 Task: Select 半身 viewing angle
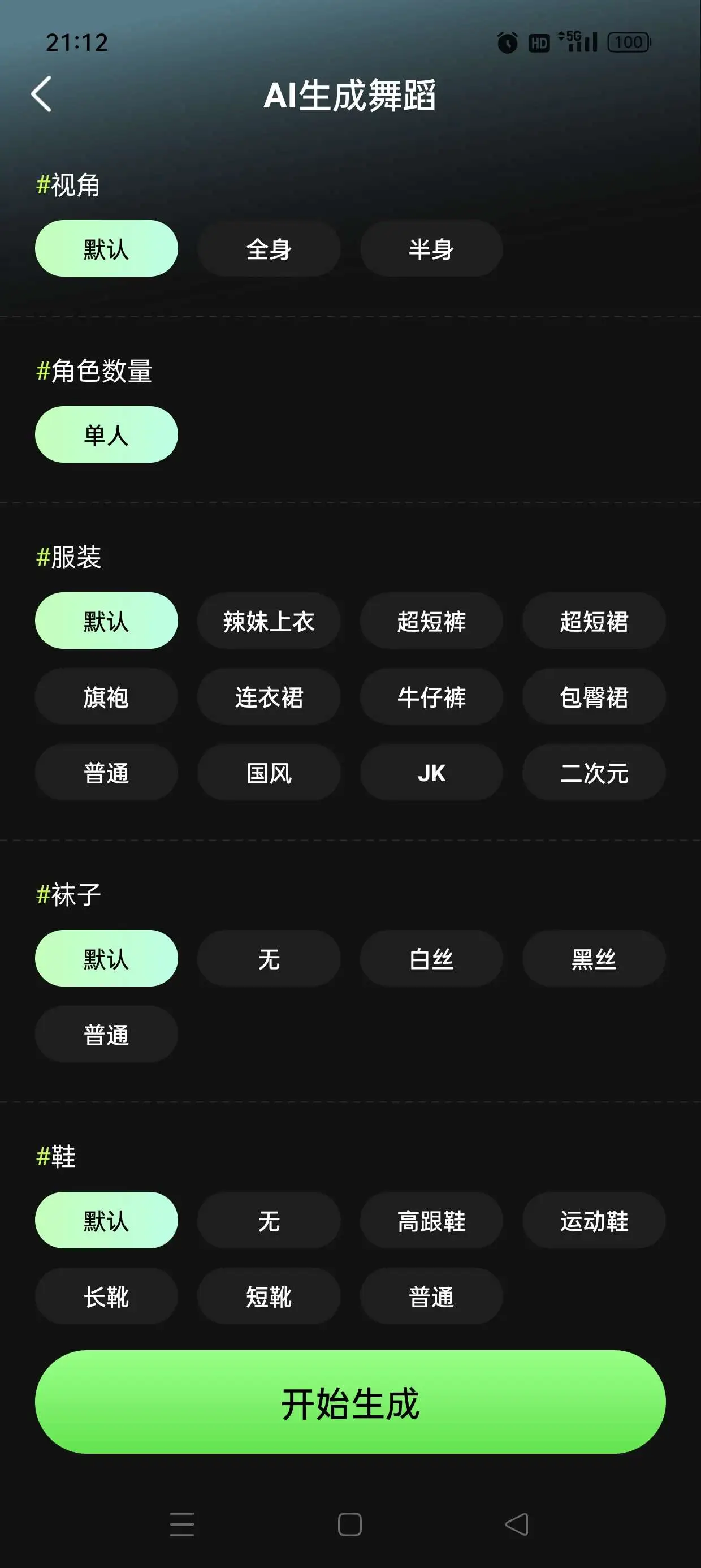click(431, 248)
